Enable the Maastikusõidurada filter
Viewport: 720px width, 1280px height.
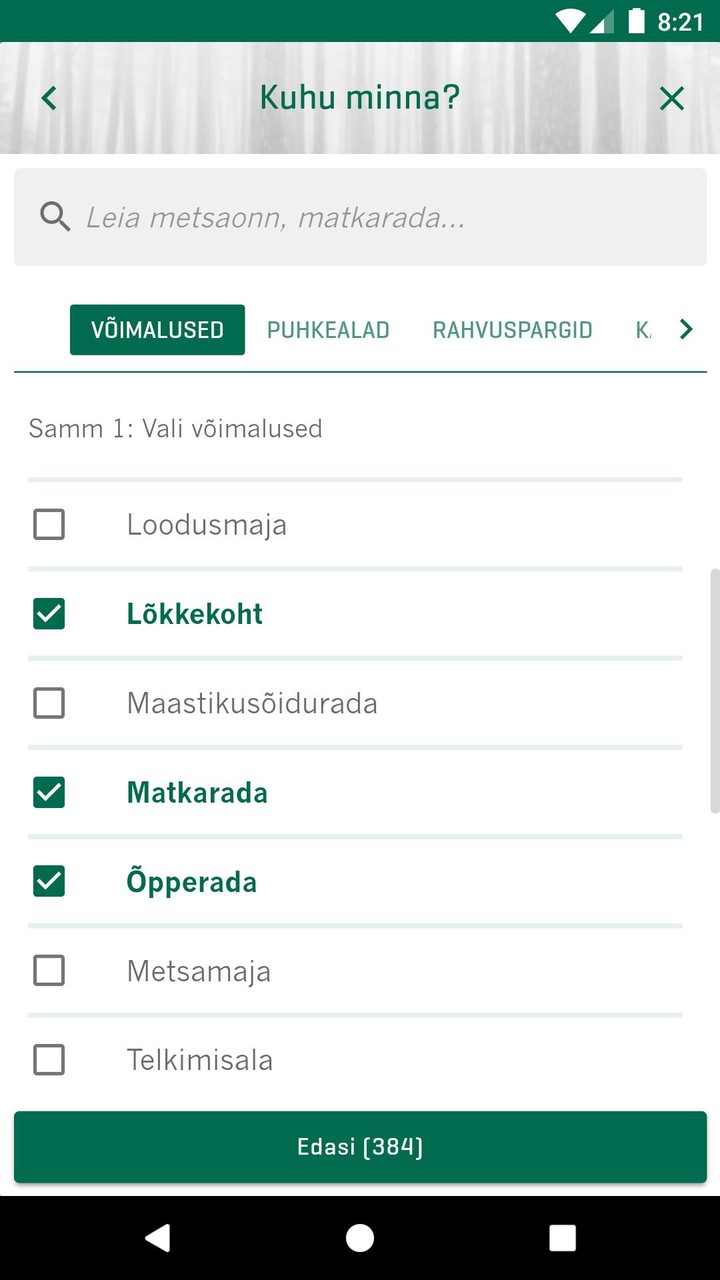click(48, 703)
